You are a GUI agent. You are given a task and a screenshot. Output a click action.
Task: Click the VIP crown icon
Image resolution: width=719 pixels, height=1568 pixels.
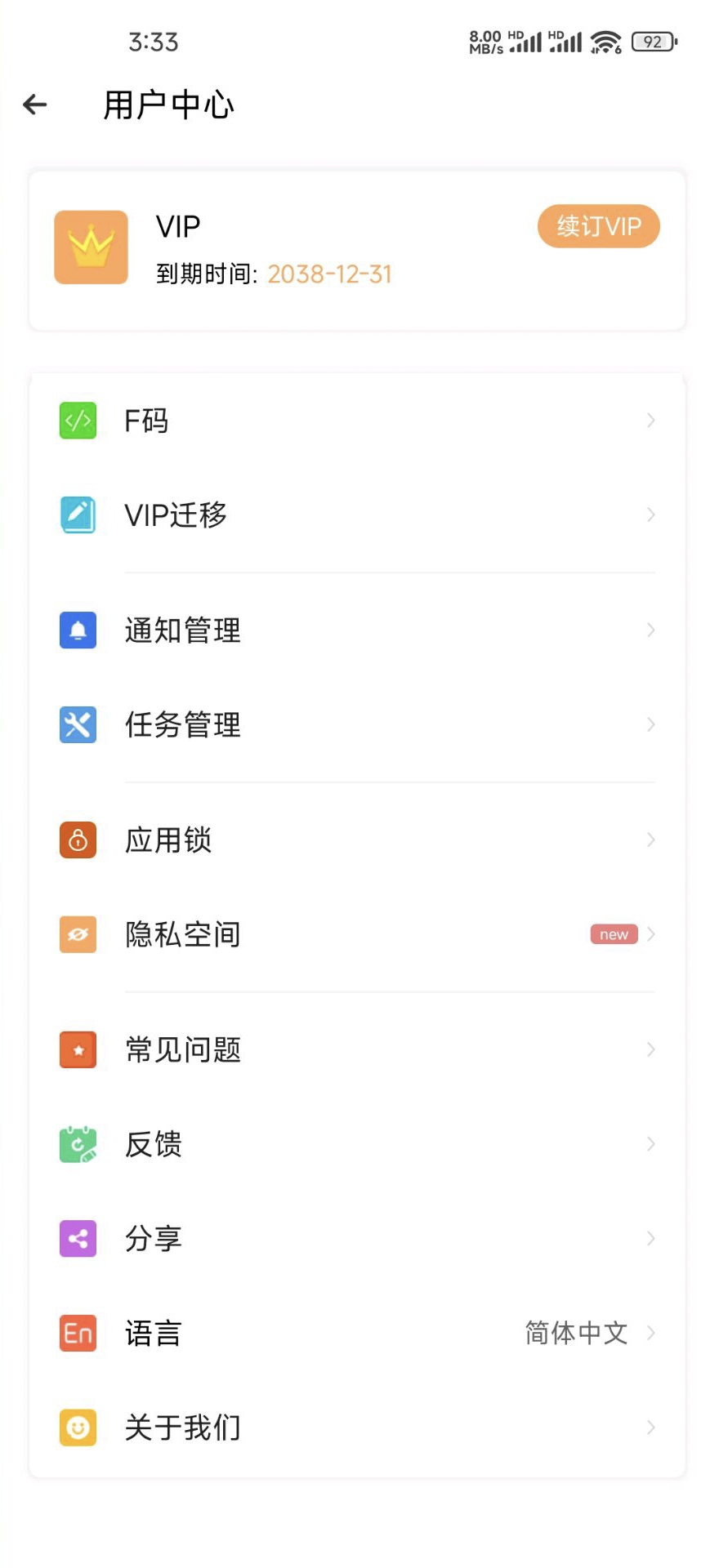pyautogui.click(x=91, y=247)
